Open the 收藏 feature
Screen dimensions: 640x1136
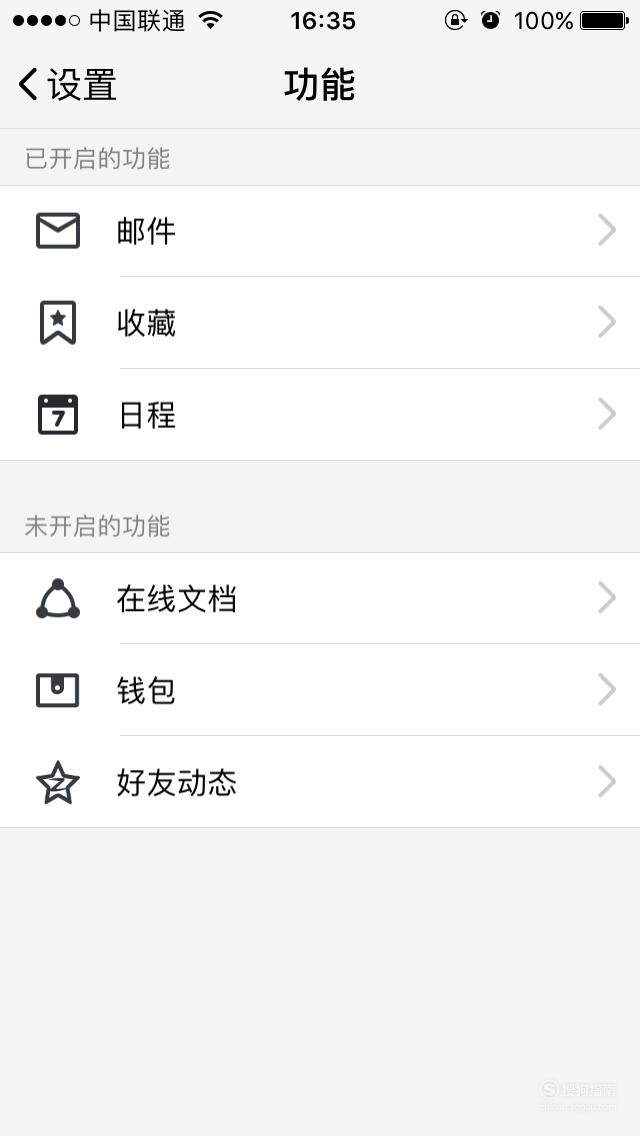(x=320, y=322)
